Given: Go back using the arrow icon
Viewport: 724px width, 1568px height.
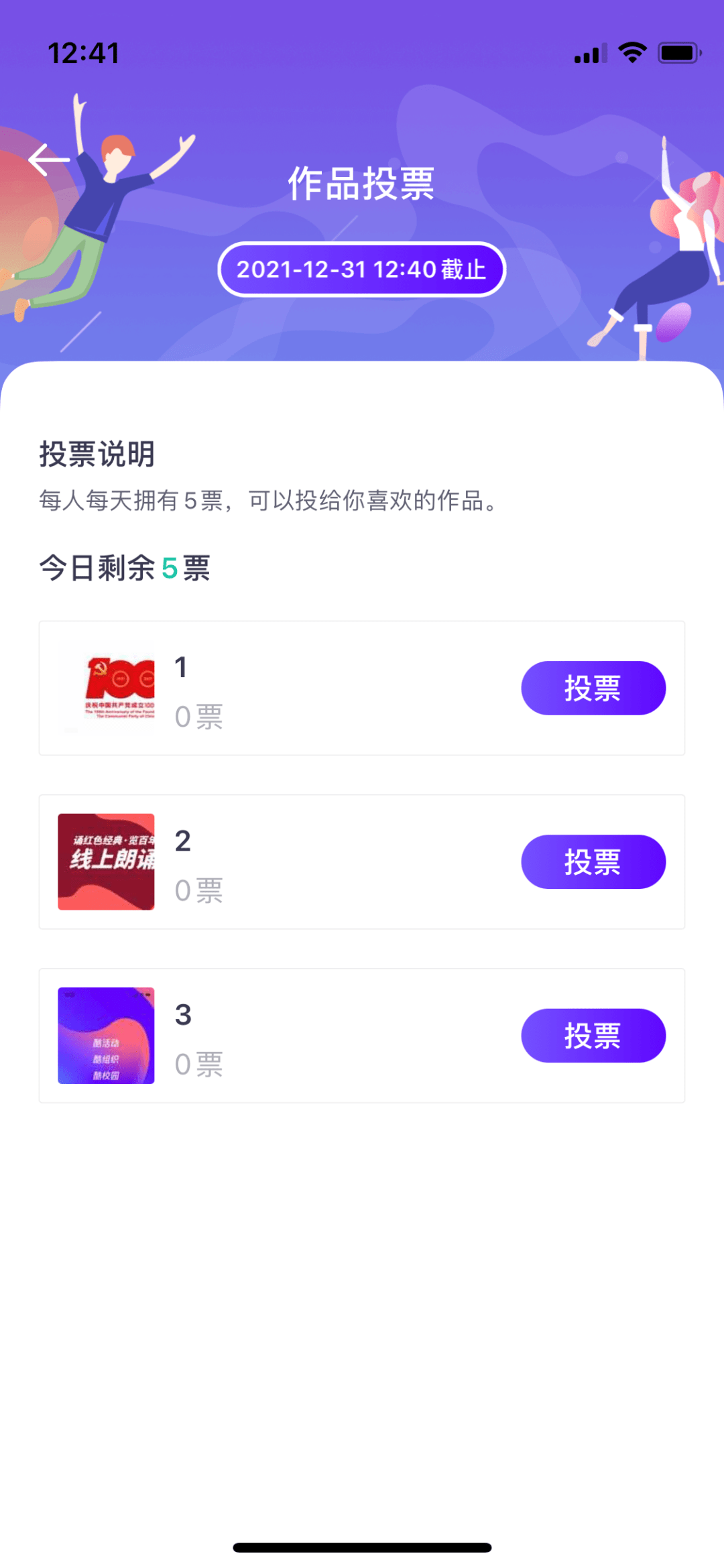Looking at the screenshot, I should tap(49, 160).
